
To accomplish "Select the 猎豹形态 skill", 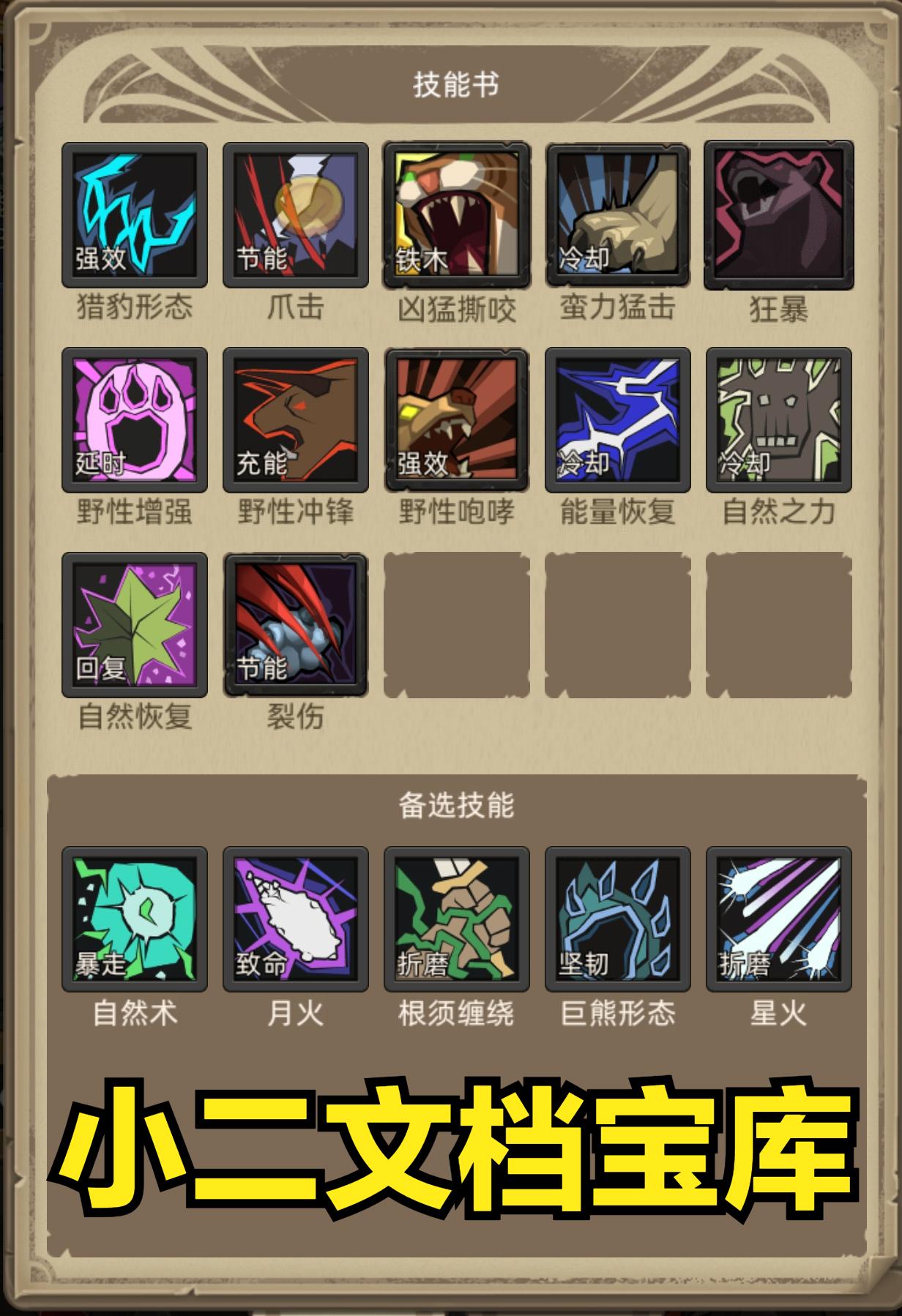I will click(x=135, y=215).
